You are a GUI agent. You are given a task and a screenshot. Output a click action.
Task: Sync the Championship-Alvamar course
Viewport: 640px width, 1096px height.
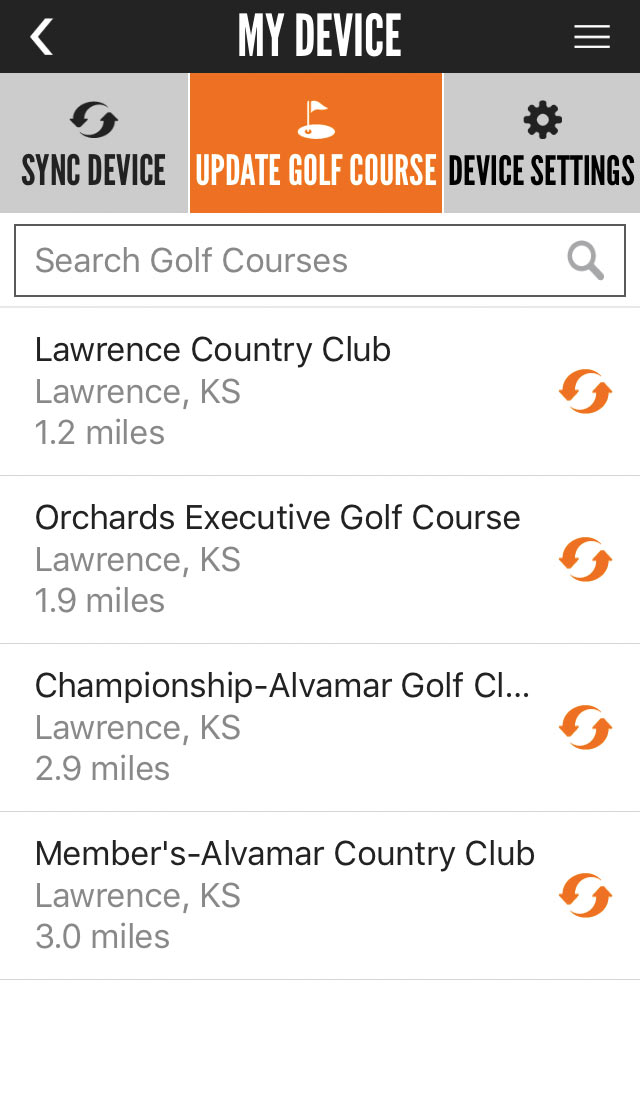(x=585, y=727)
